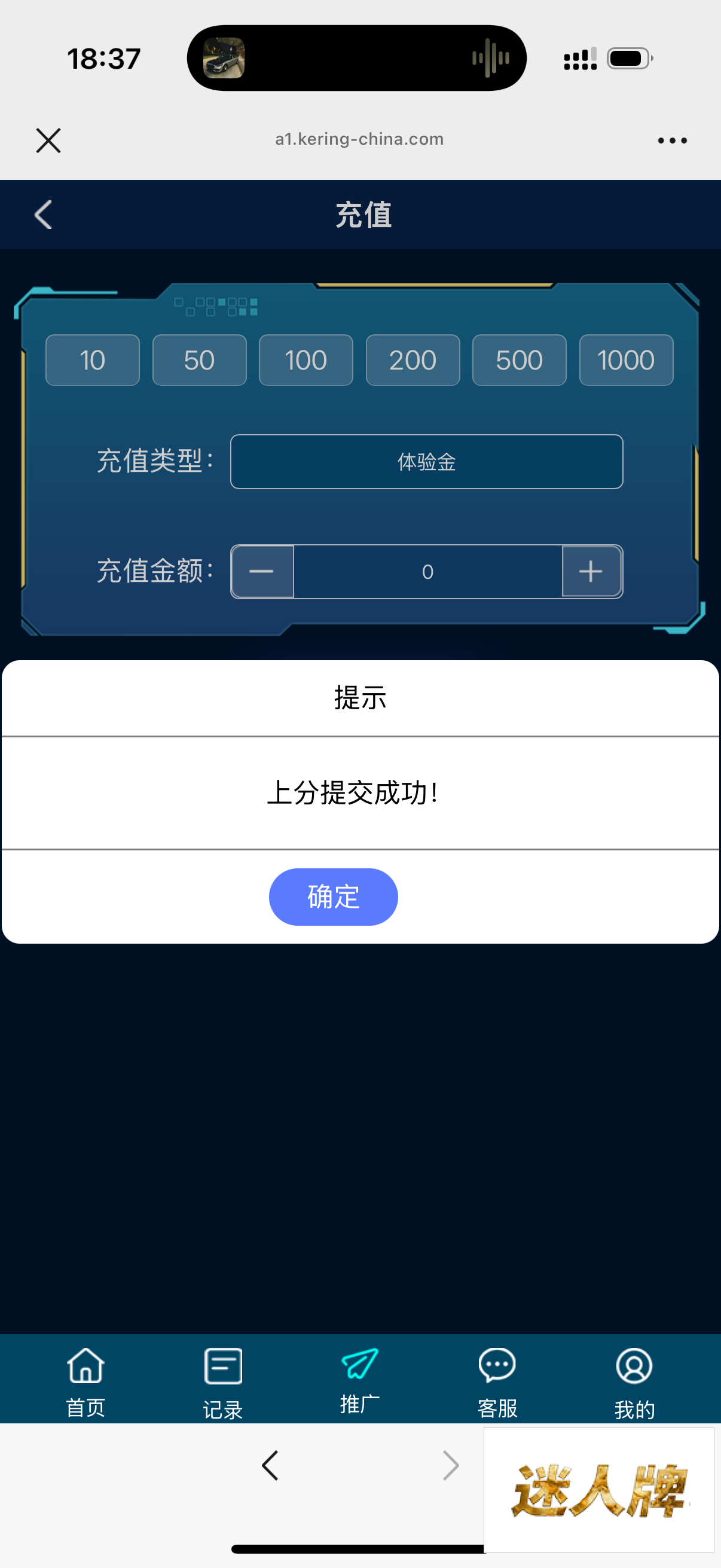Open the 充值类型 selector showing 体验金
This screenshot has width=721, height=1568.
pos(426,462)
